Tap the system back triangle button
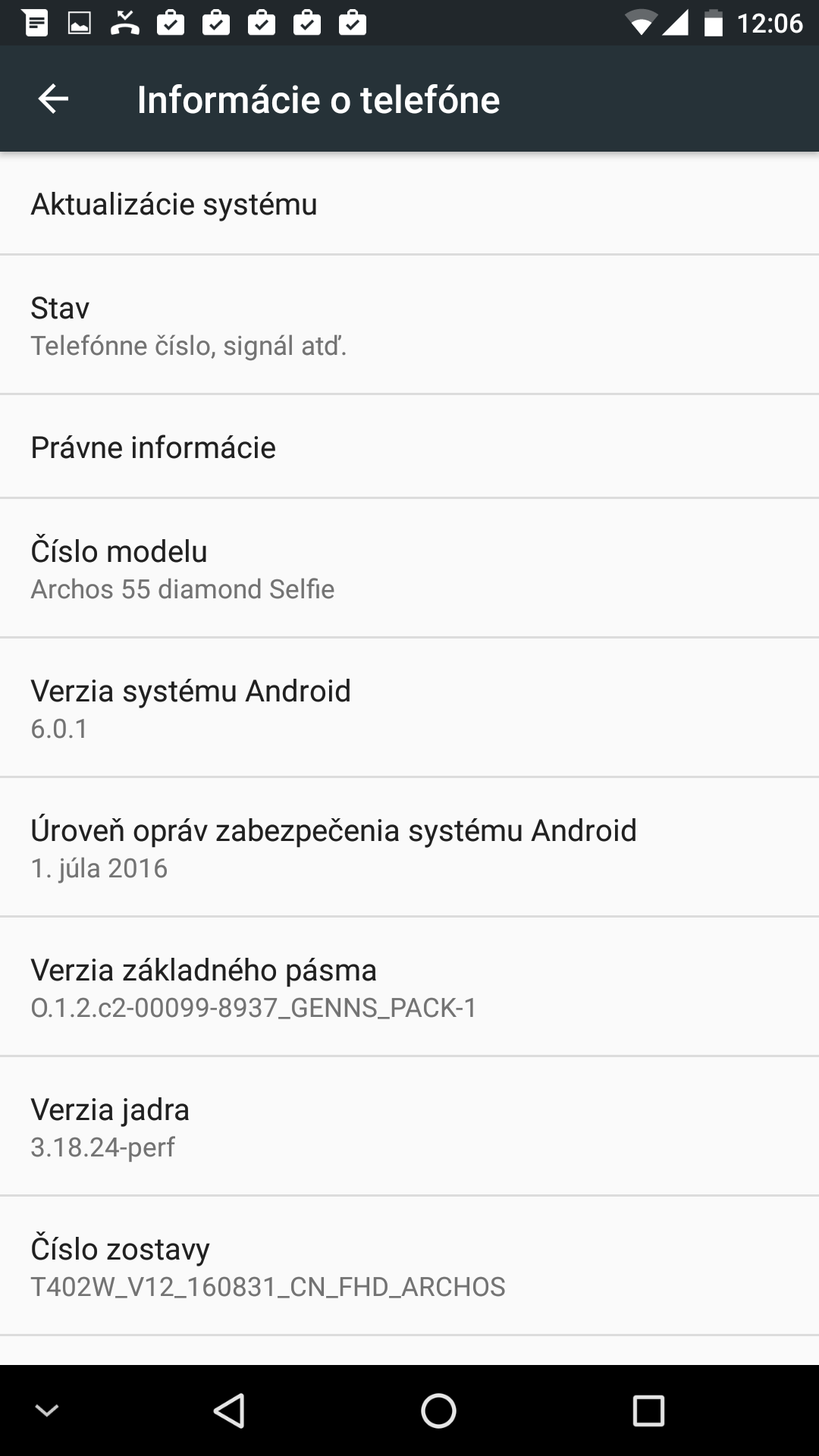The height and width of the screenshot is (1456, 819). [229, 1410]
